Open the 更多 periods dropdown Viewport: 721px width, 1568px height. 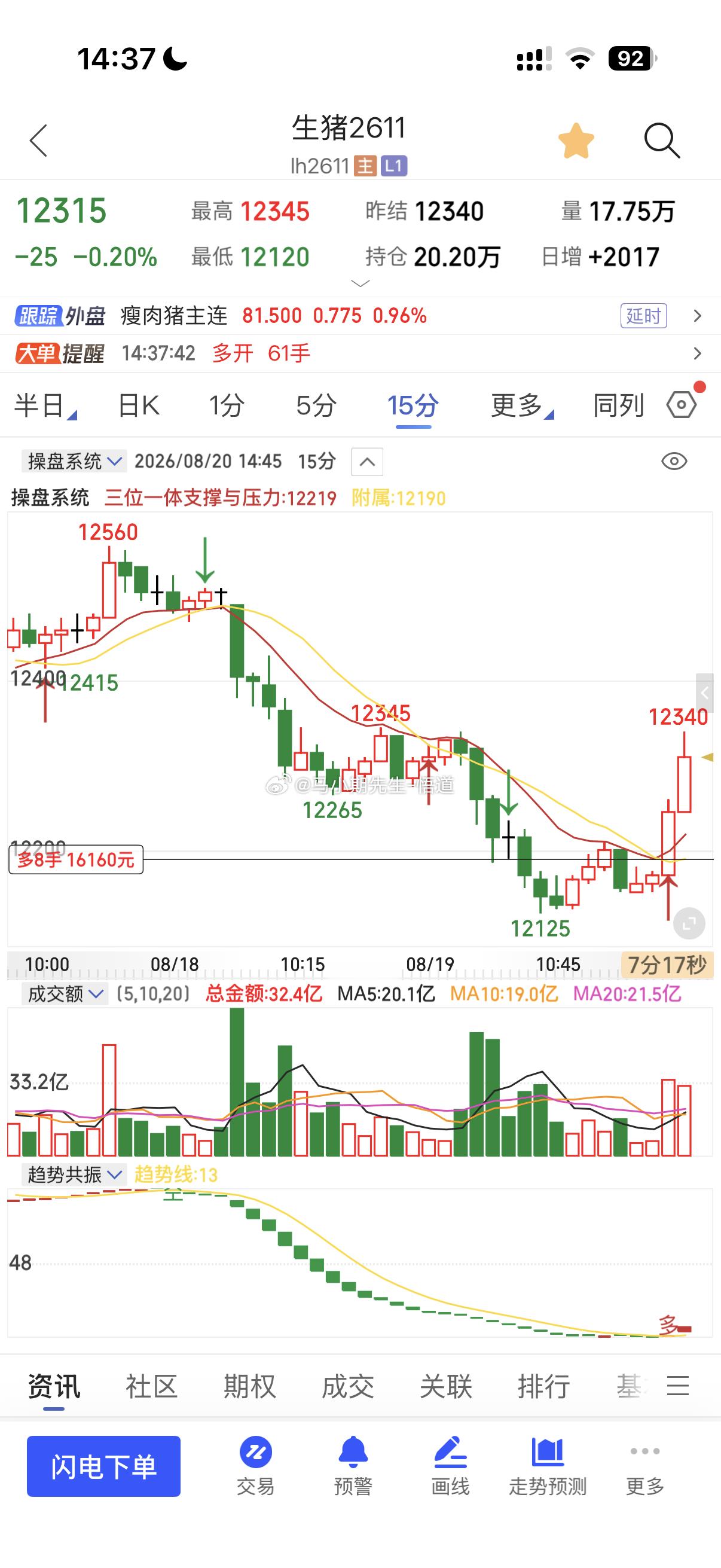[521, 405]
